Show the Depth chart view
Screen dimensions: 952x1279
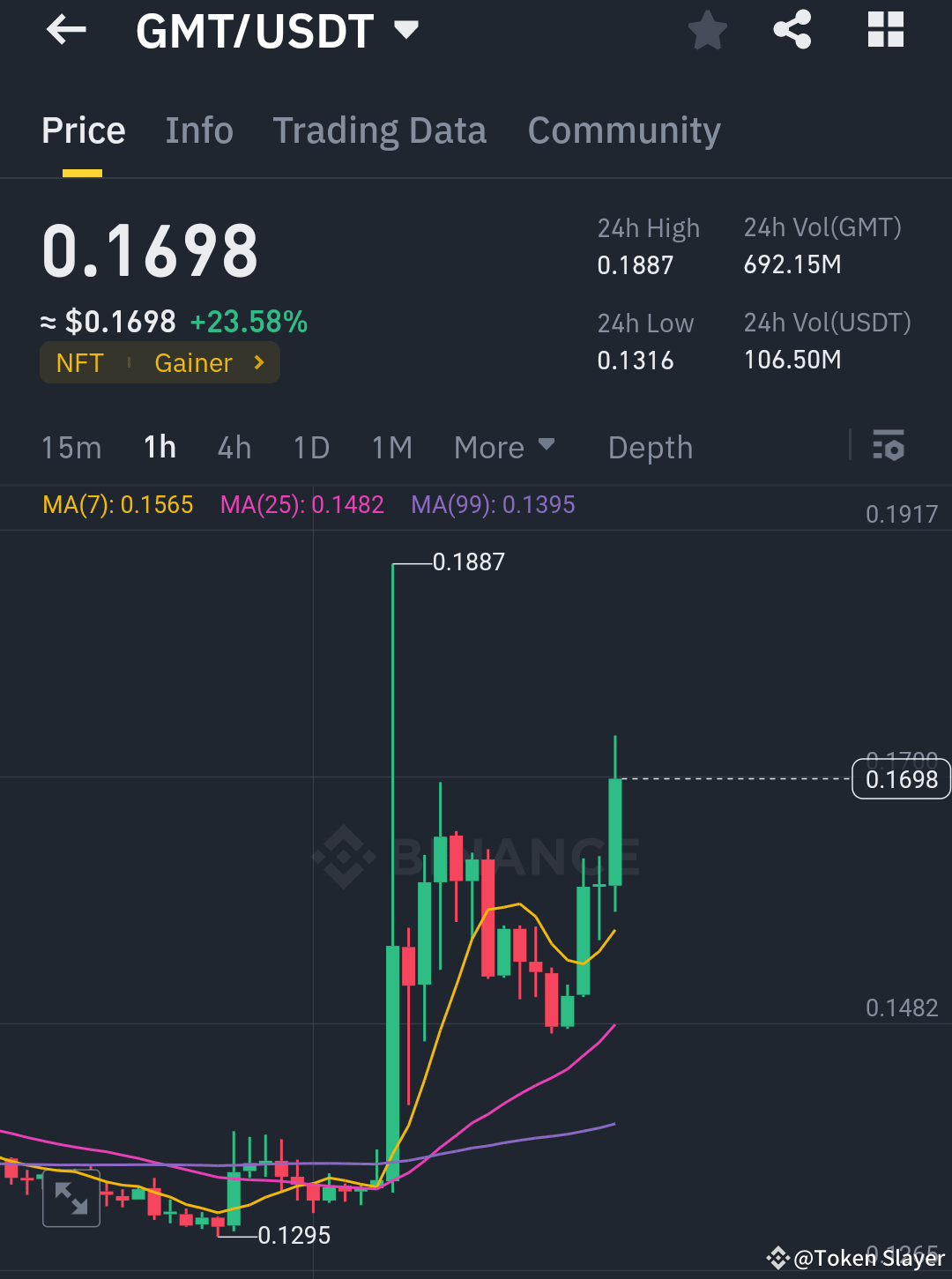tap(650, 447)
